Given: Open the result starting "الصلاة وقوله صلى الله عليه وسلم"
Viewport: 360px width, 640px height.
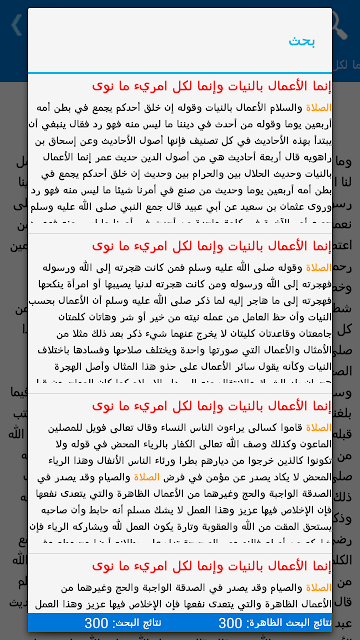Looking at the screenshot, I should [x=180, y=313].
